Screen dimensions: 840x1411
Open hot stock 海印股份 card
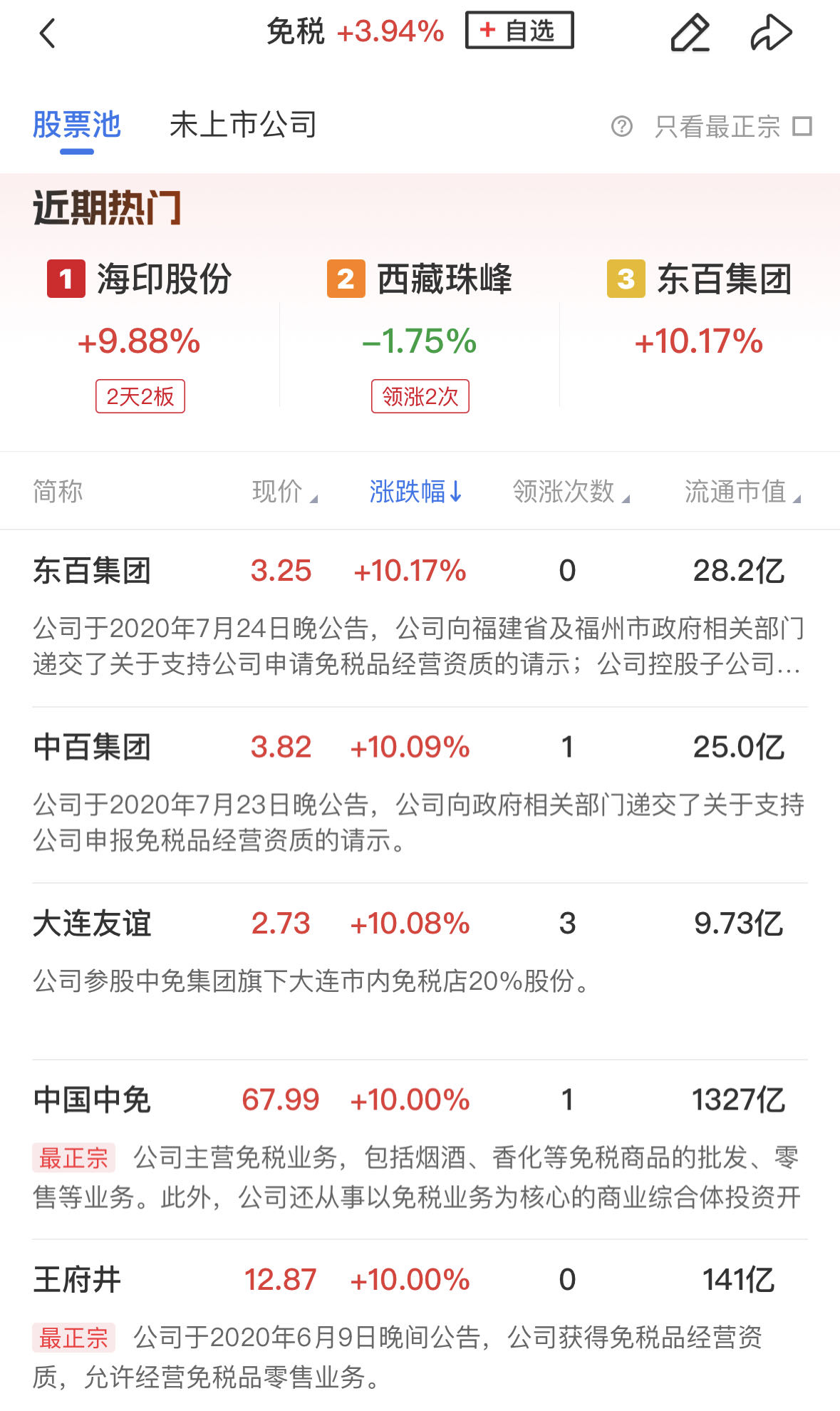pos(140,335)
